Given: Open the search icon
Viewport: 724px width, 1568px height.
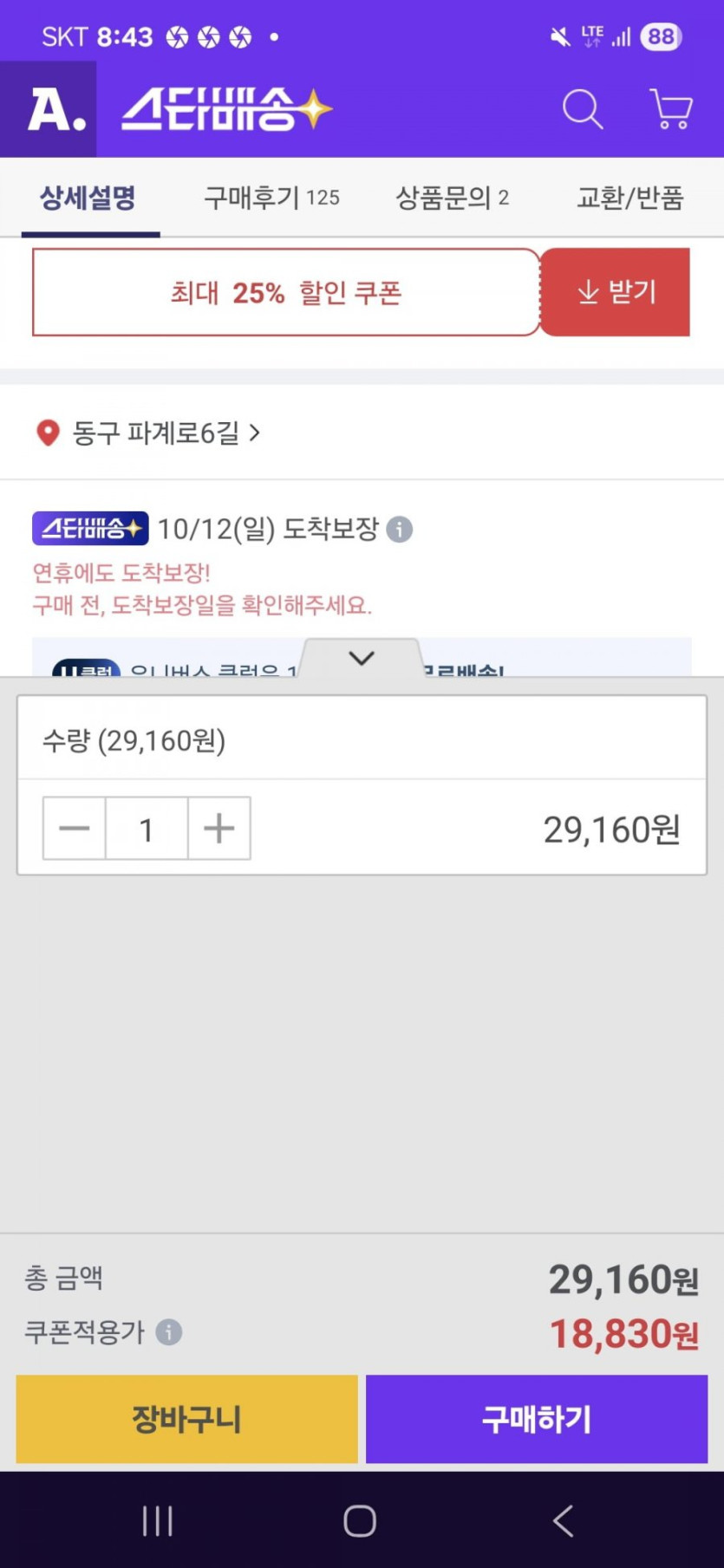Looking at the screenshot, I should coord(582,110).
